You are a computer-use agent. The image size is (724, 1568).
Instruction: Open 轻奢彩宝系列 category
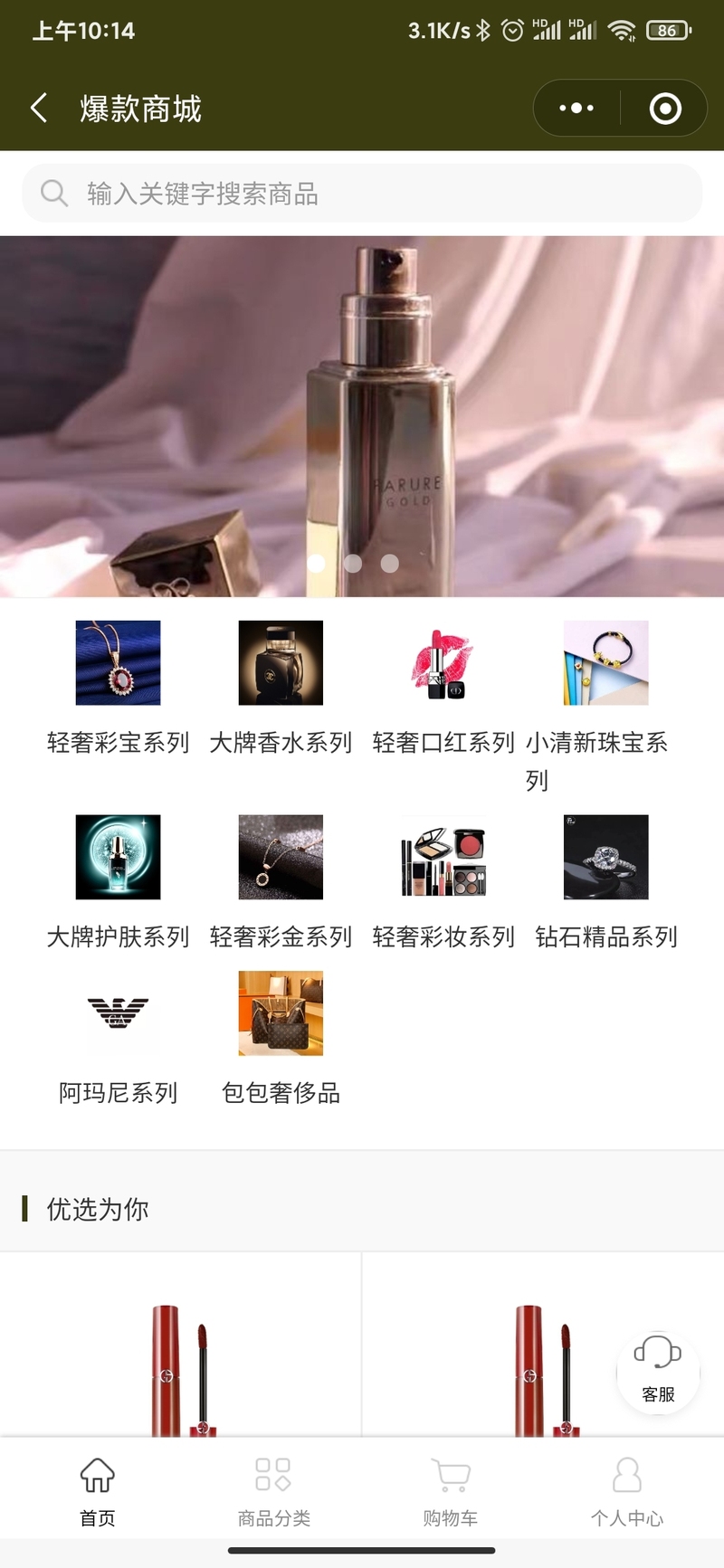(118, 688)
